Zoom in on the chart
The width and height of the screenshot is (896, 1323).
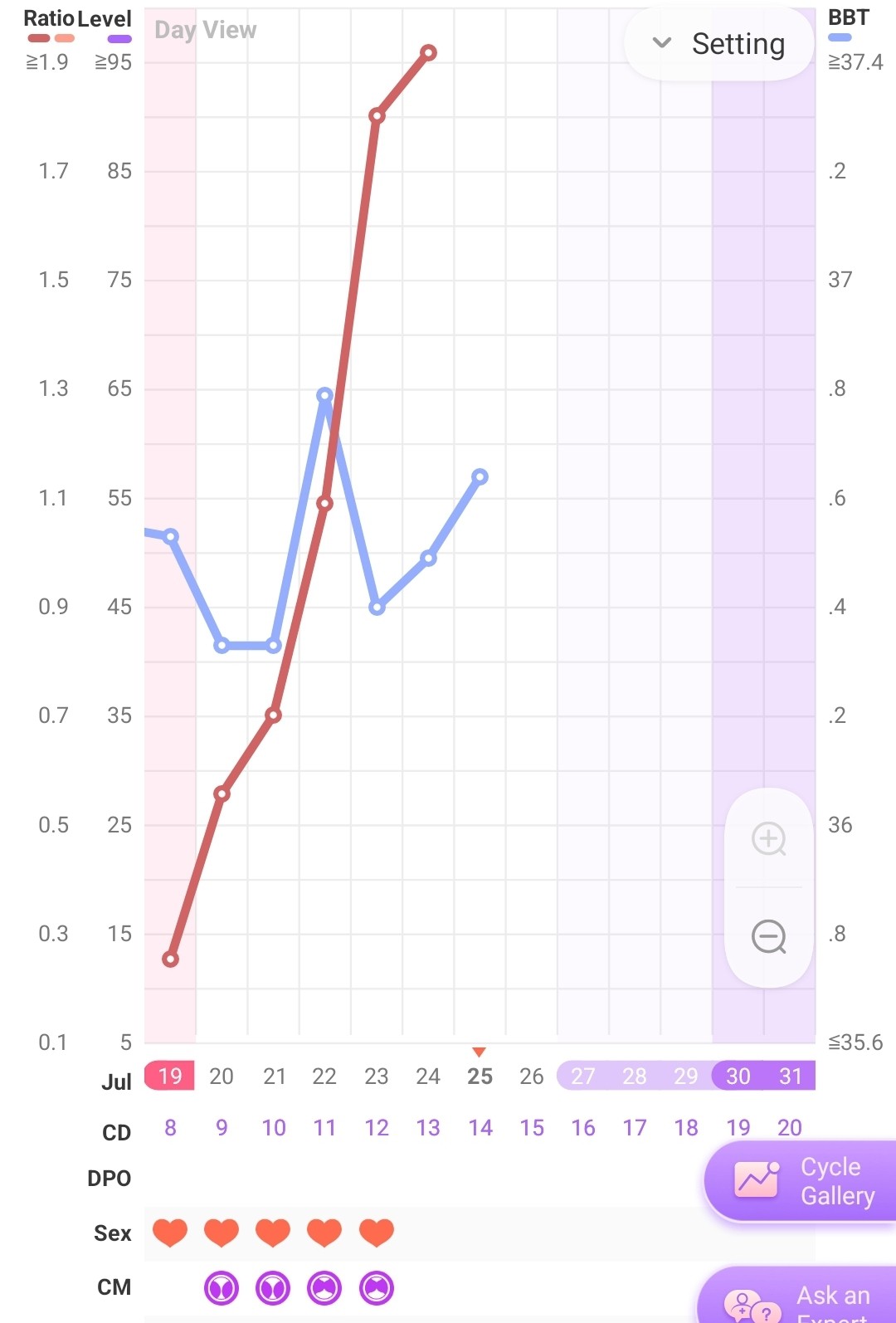(x=768, y=838)
